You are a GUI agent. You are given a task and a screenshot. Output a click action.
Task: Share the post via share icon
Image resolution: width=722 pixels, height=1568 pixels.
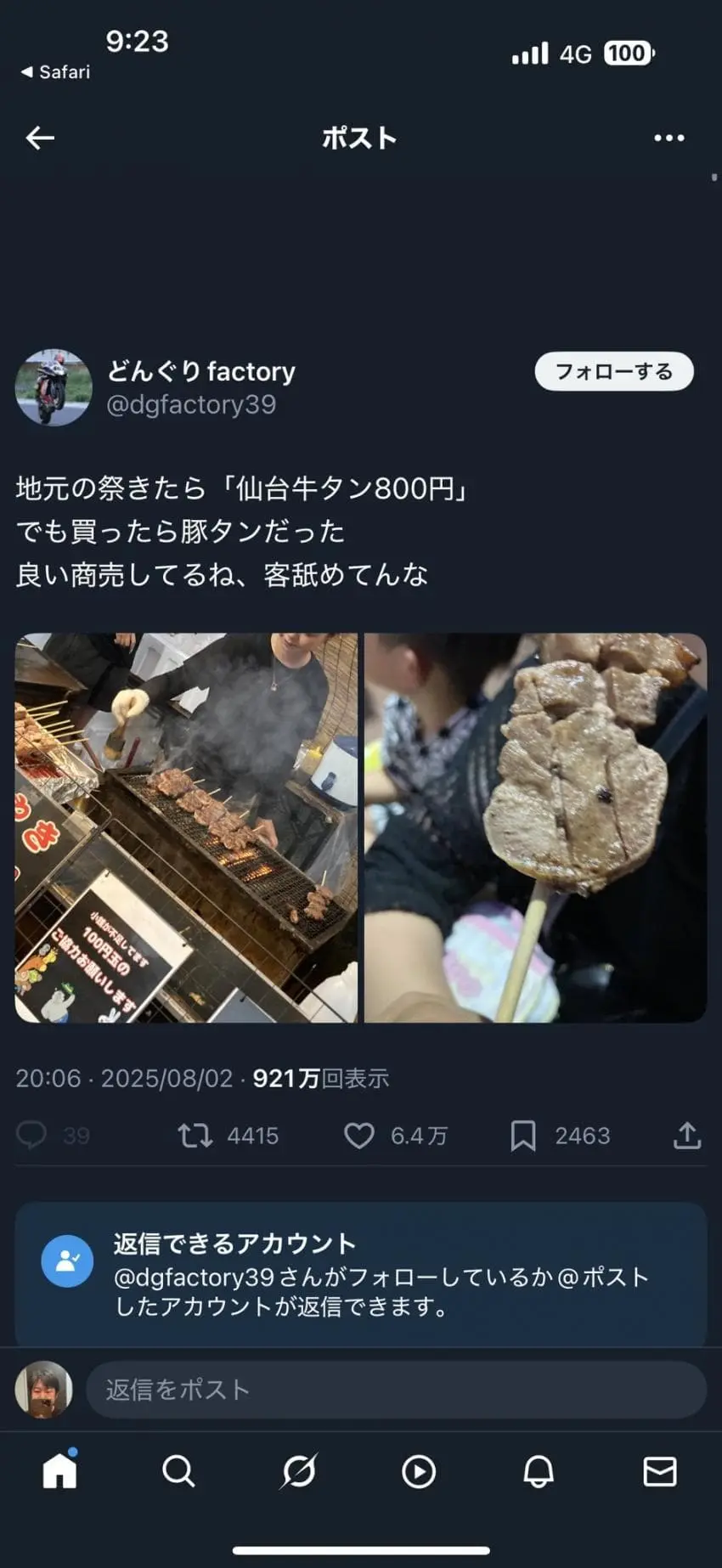pyautogui.click(x=686, y=1136)
